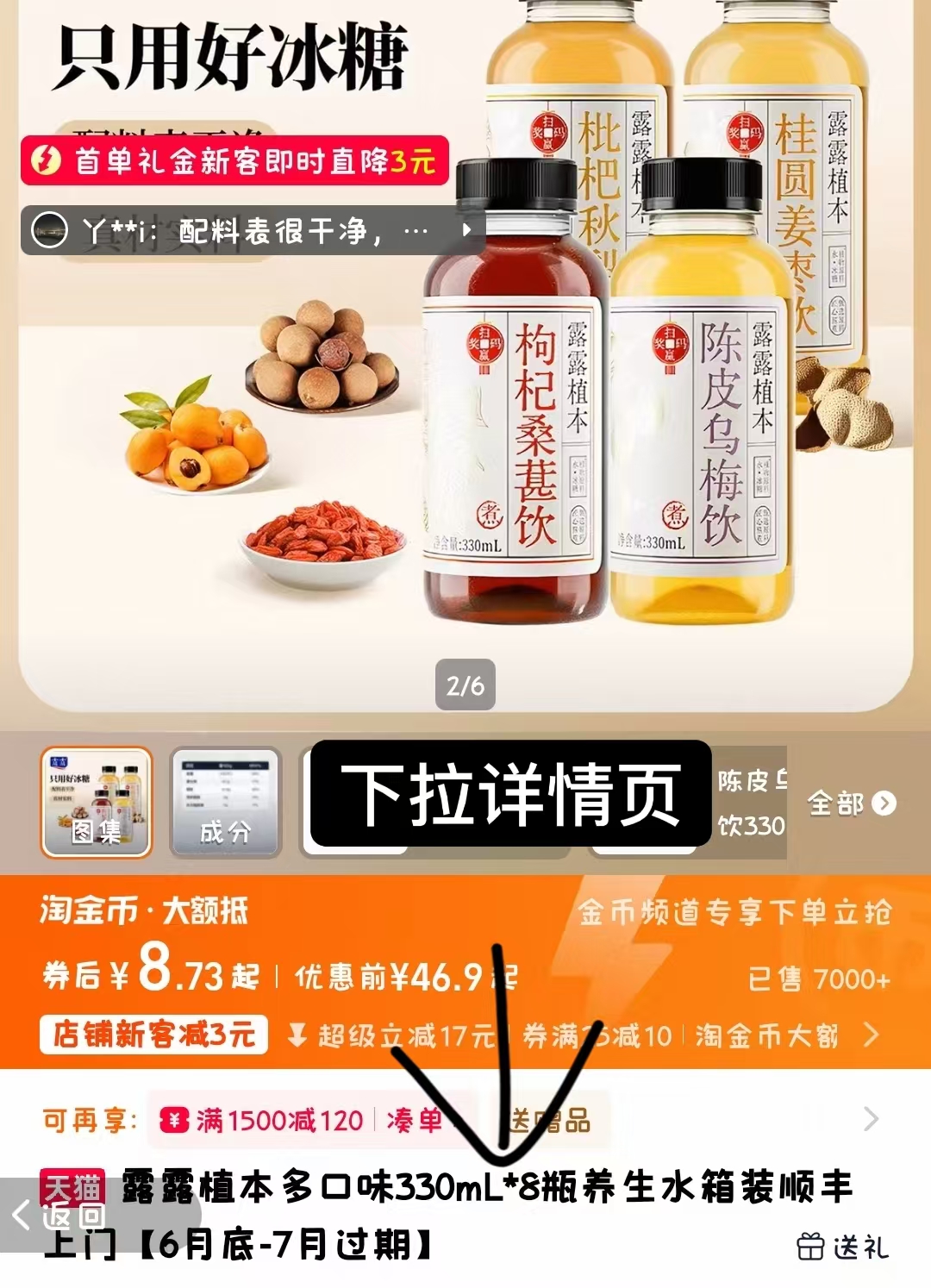The image size is (931, 1288).
Task: Open 全部 to view all variants
Action: click(x=851, y=803)
